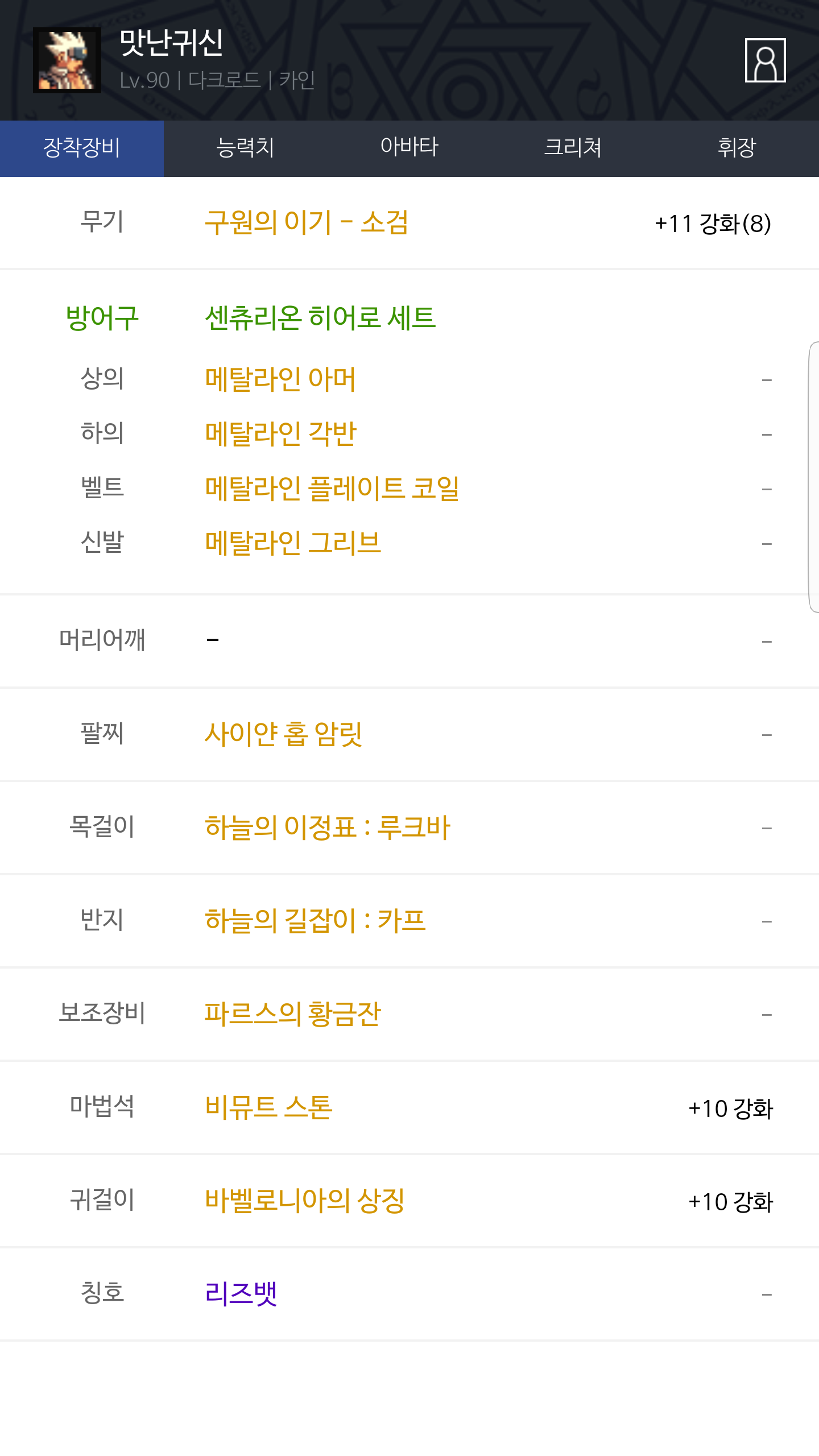The width and height of the screenshot is (819, 1456).
Task: View bracelet 사이얀 홉 암릿
Action: tap(283, 734)
